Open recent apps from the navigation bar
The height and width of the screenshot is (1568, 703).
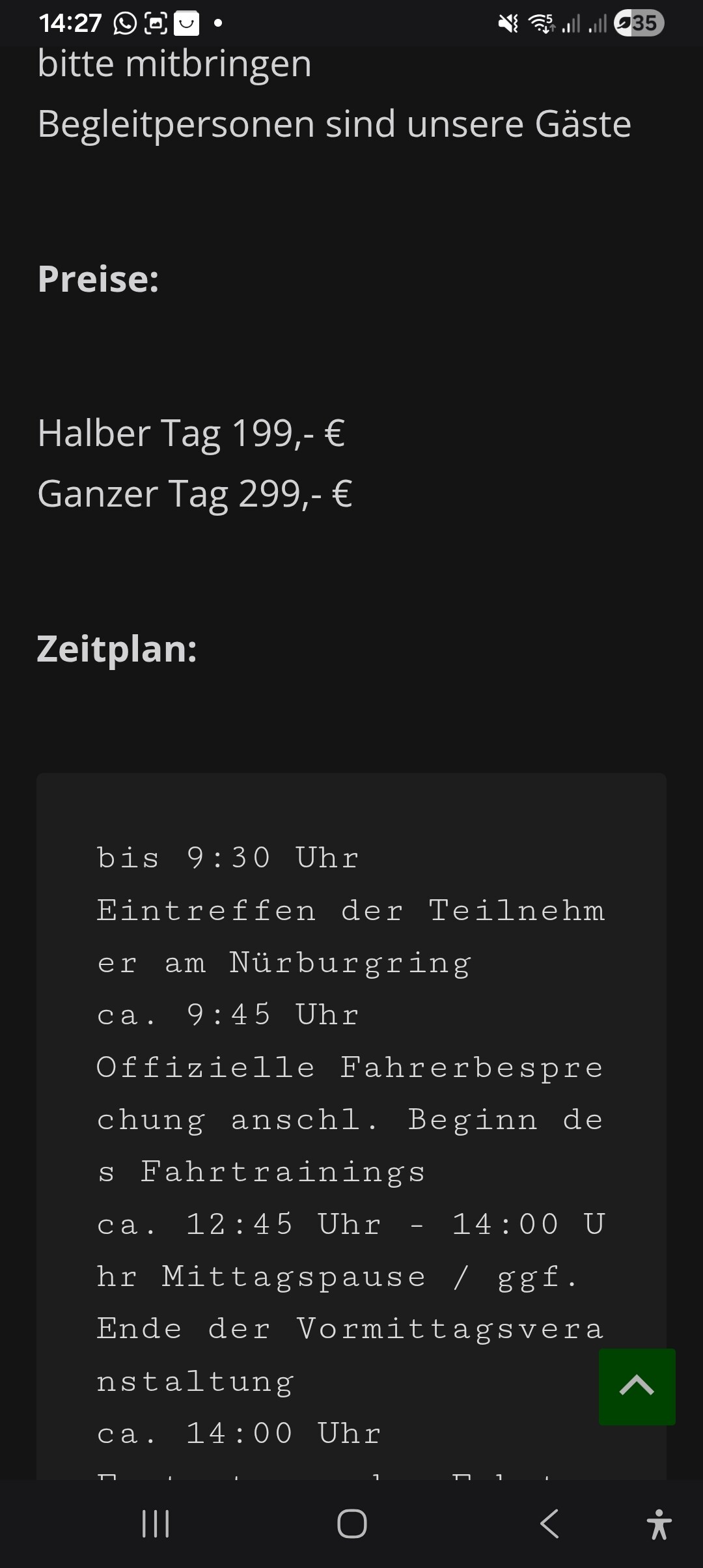[156, 1524]
